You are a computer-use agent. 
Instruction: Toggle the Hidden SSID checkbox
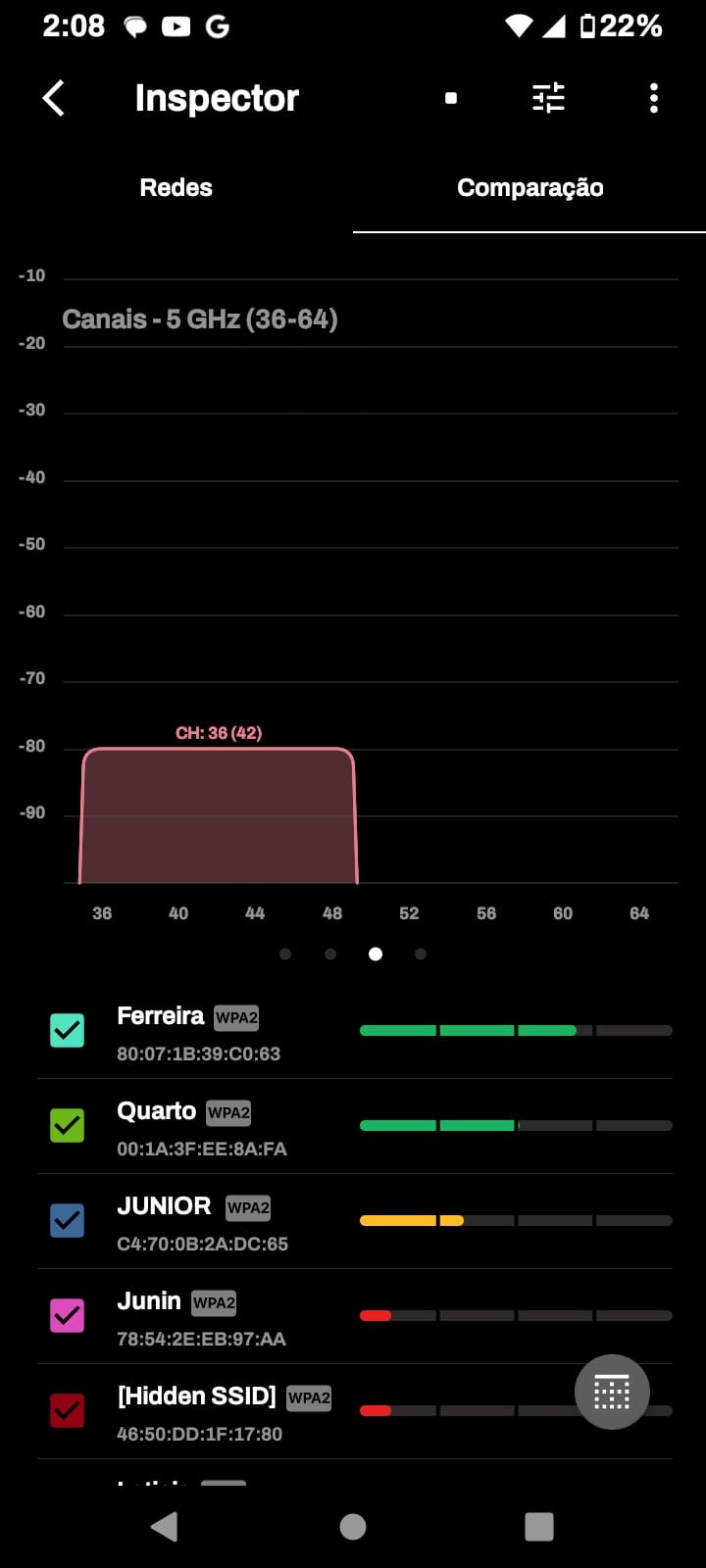(68, 1410)
